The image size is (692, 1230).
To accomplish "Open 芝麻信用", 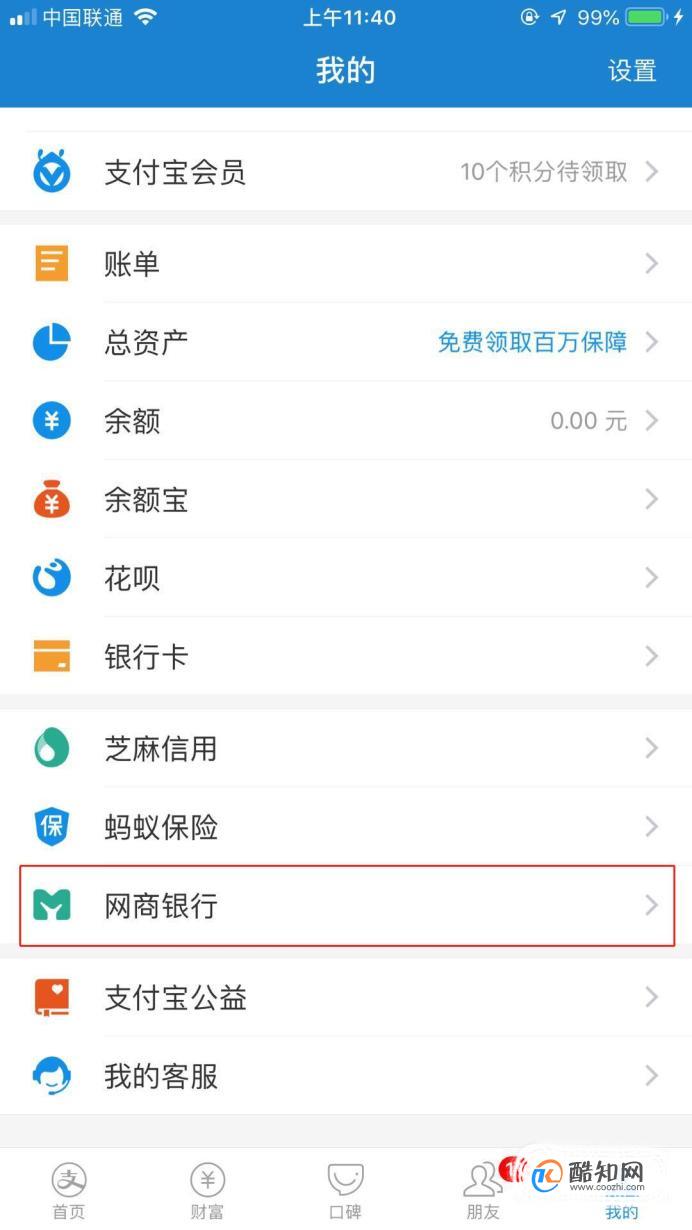I will (x=345, y=748).
